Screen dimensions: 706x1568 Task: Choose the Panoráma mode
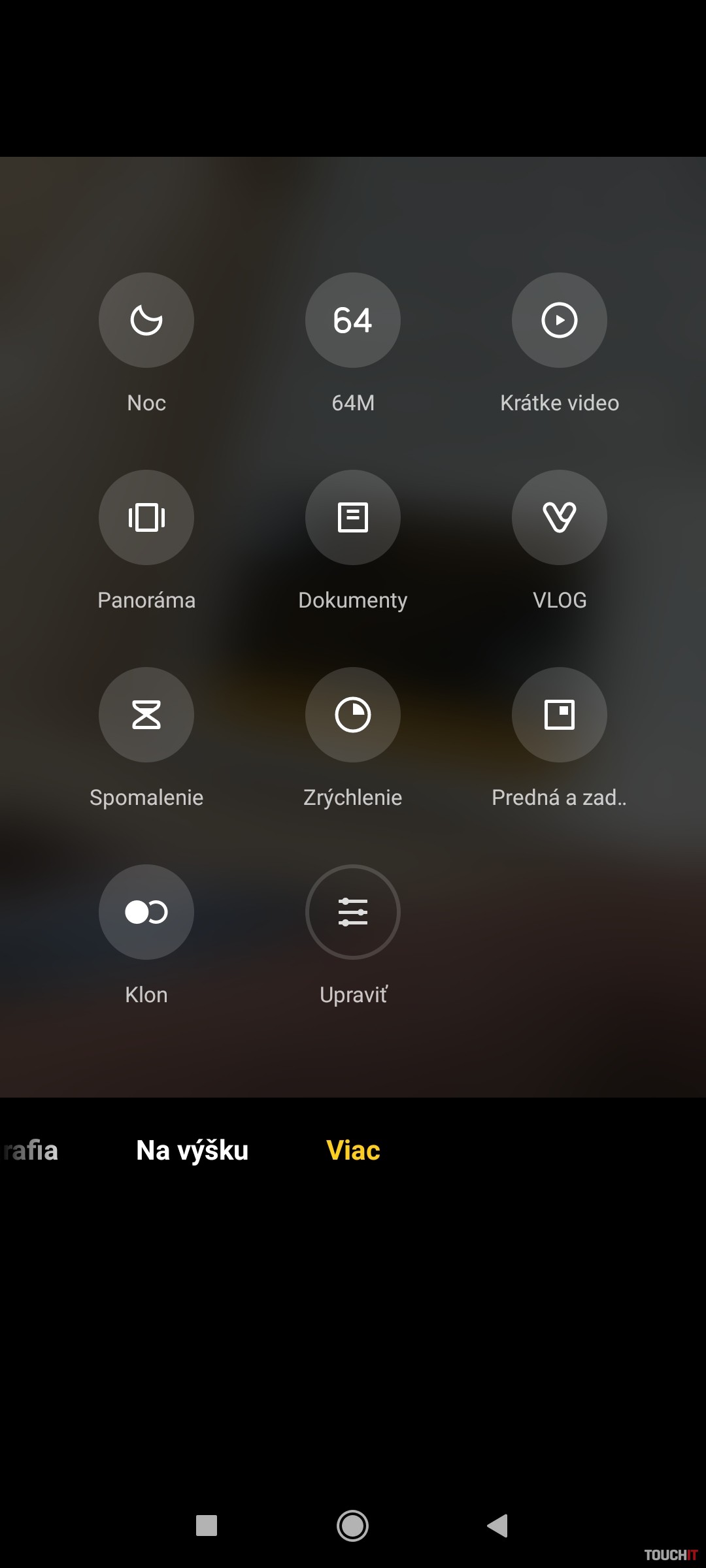pyautogui.click(x=146, y=517)
